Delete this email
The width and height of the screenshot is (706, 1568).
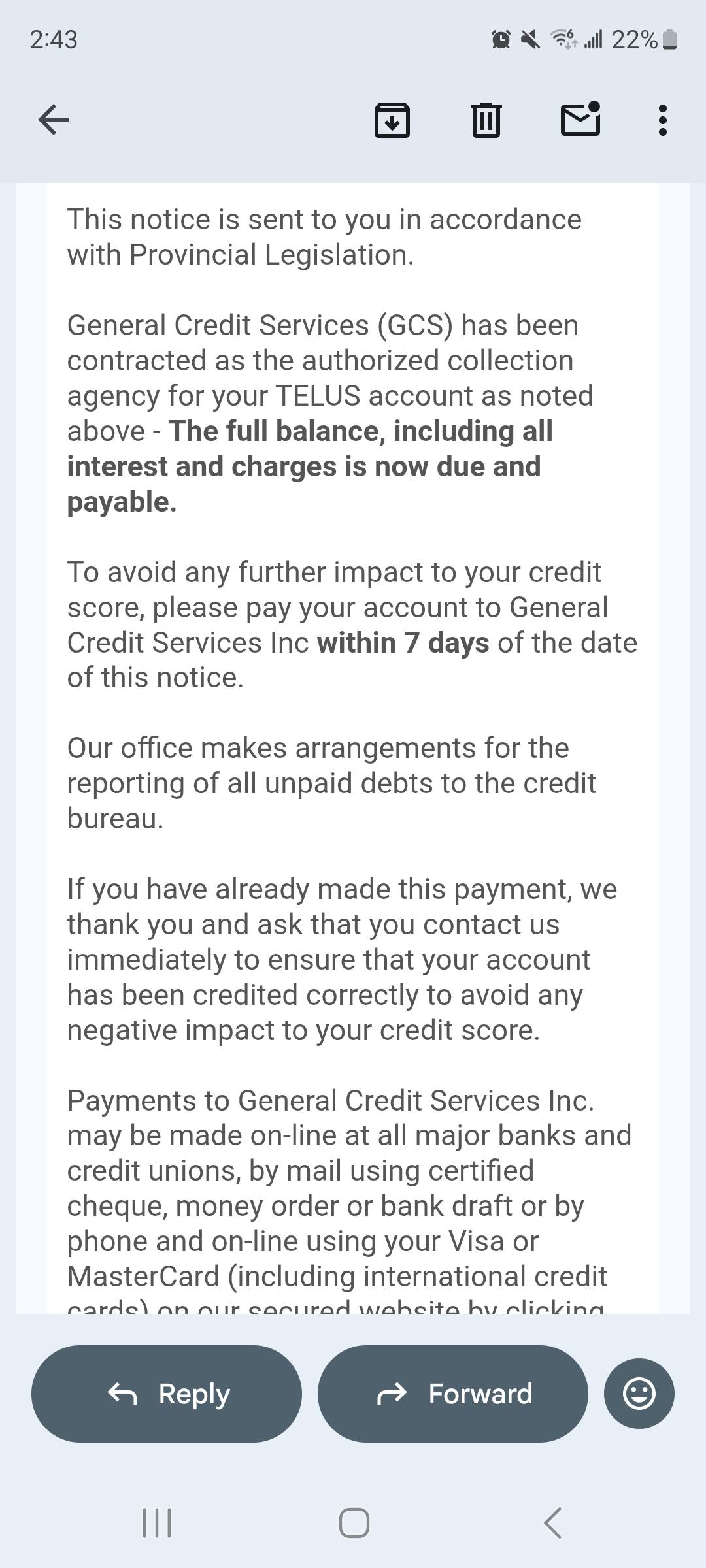(486, 120)
